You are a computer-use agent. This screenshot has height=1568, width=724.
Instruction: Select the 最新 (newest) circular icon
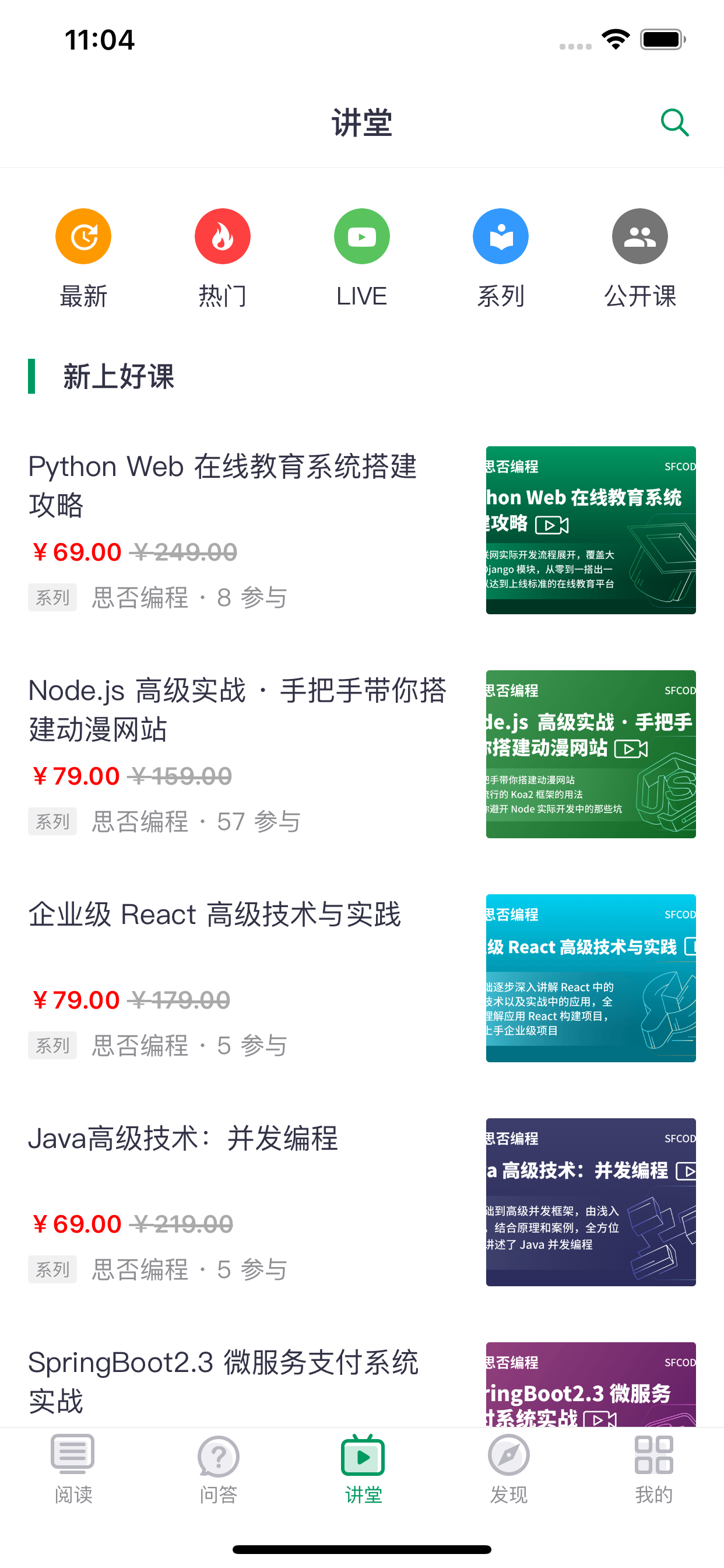tap(83, 236)
